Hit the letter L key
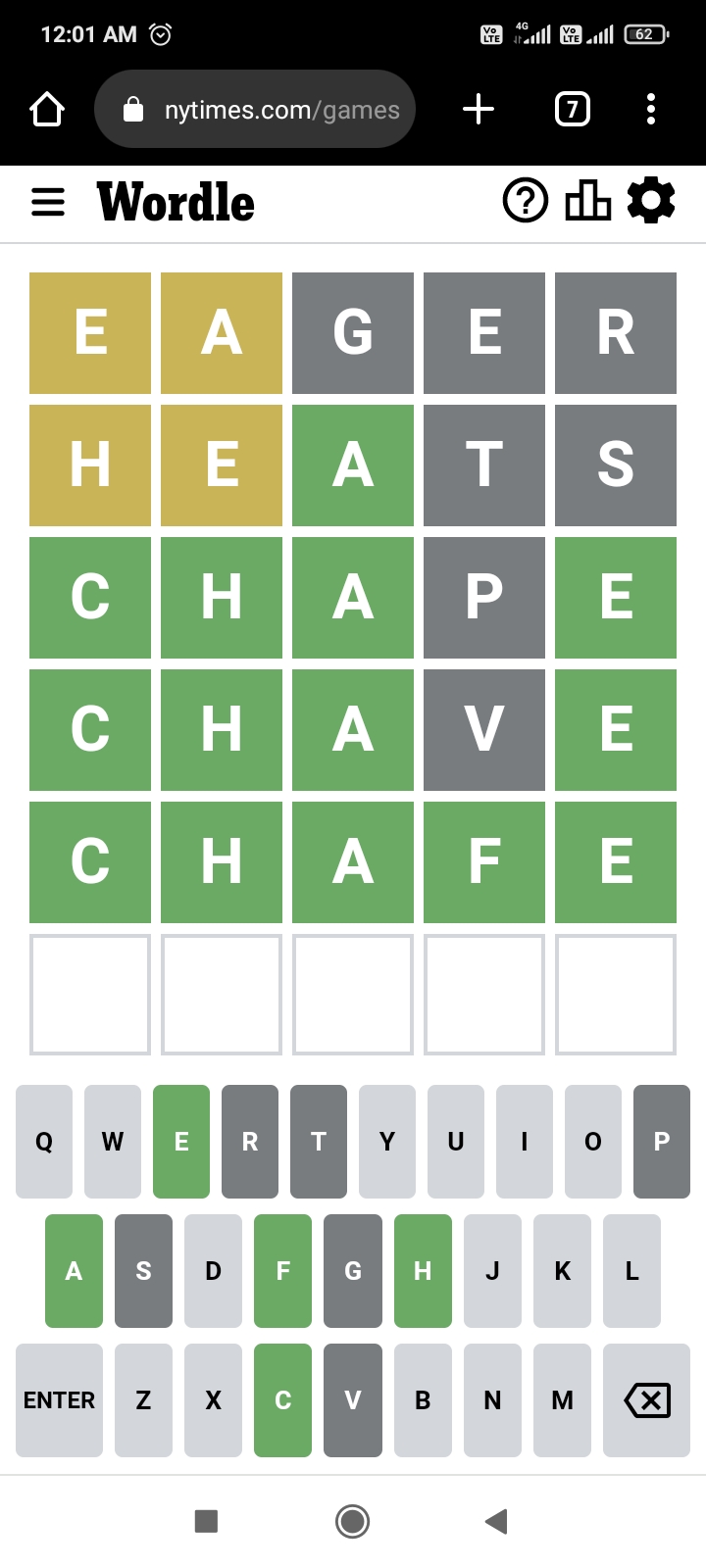 tap(631, 1271)
